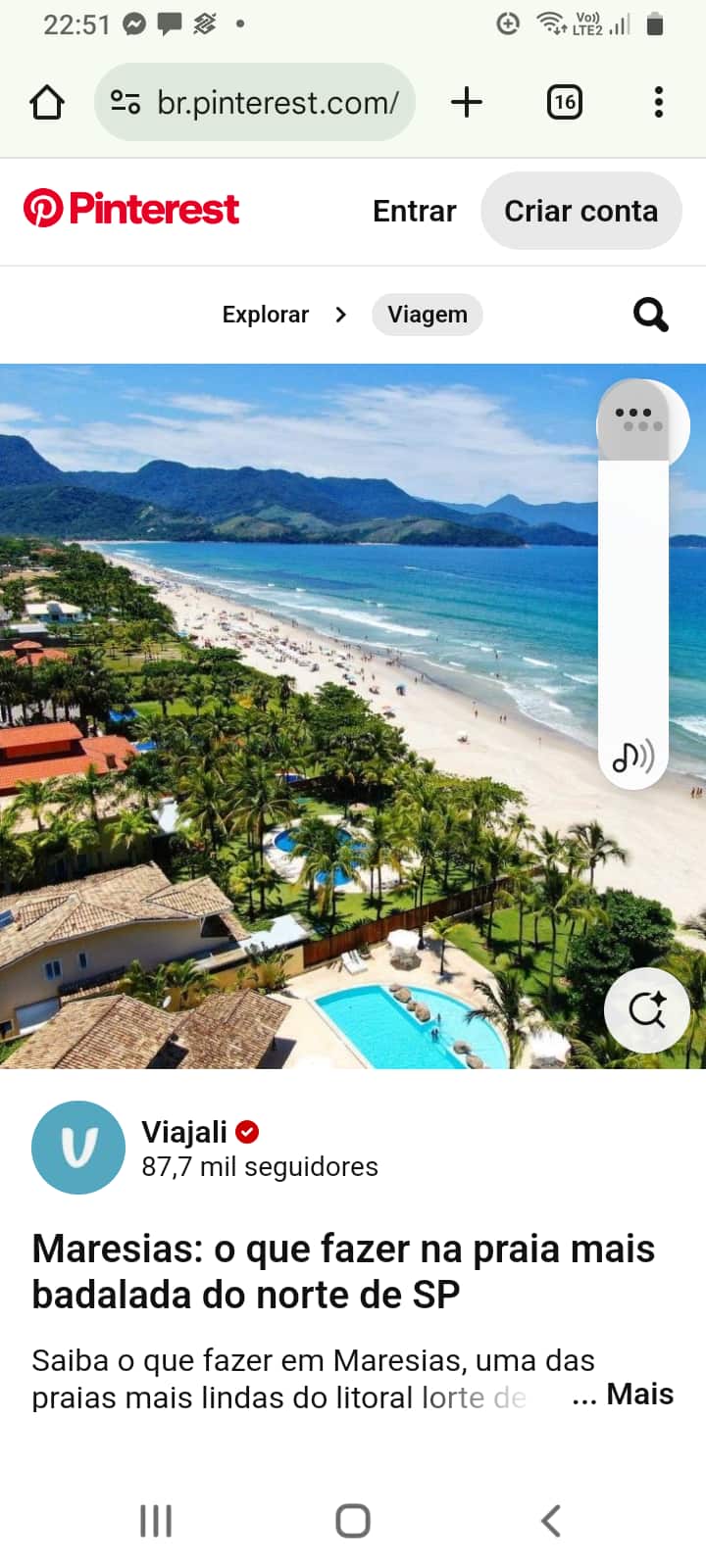The width and height of the screenshot is (706, 1568).
Task: Open the Pinterest search icon
Action: tap(650, 315)
